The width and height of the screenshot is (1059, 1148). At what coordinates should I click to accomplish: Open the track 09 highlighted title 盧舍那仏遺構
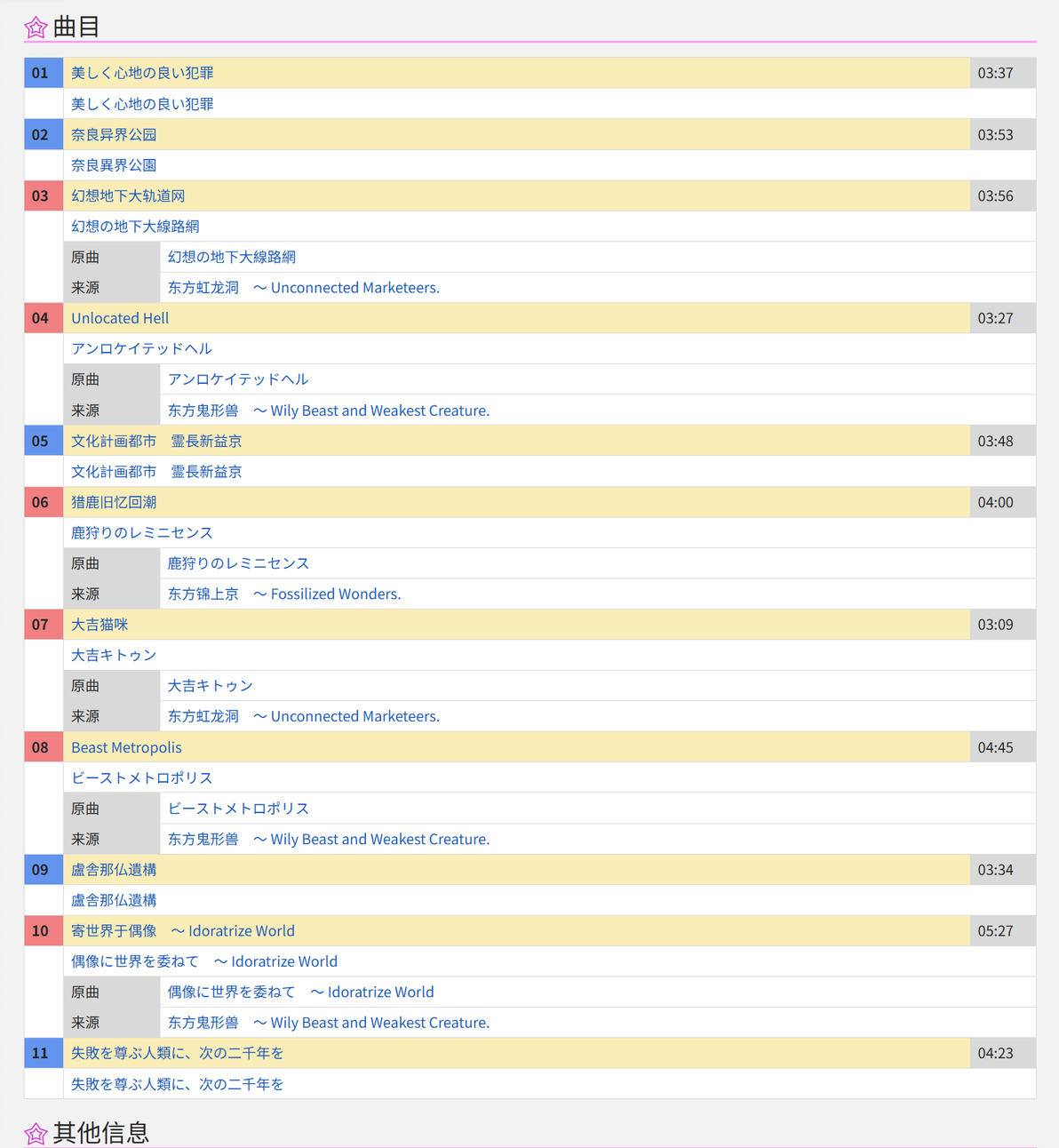[114, 869]
